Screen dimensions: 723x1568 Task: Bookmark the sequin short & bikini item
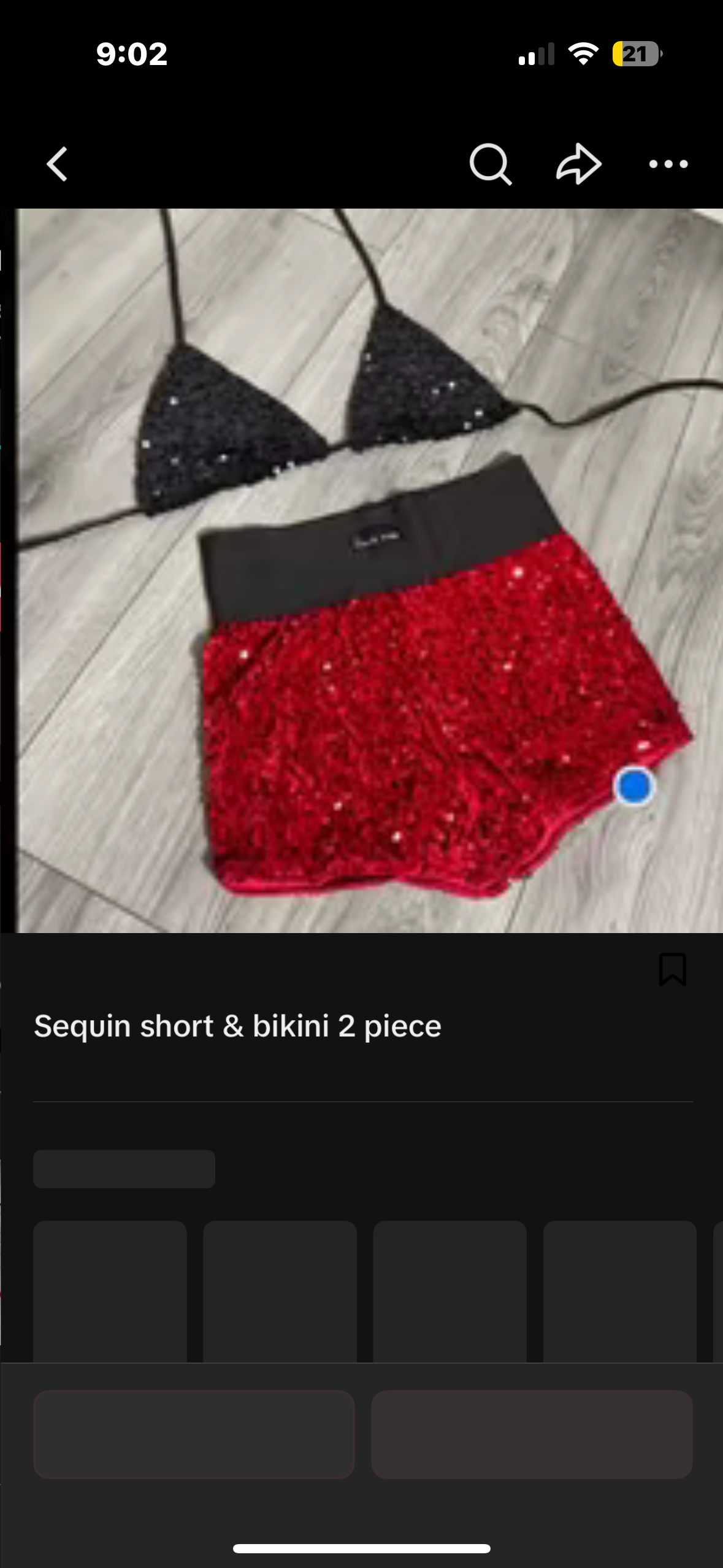click(672, 969)
